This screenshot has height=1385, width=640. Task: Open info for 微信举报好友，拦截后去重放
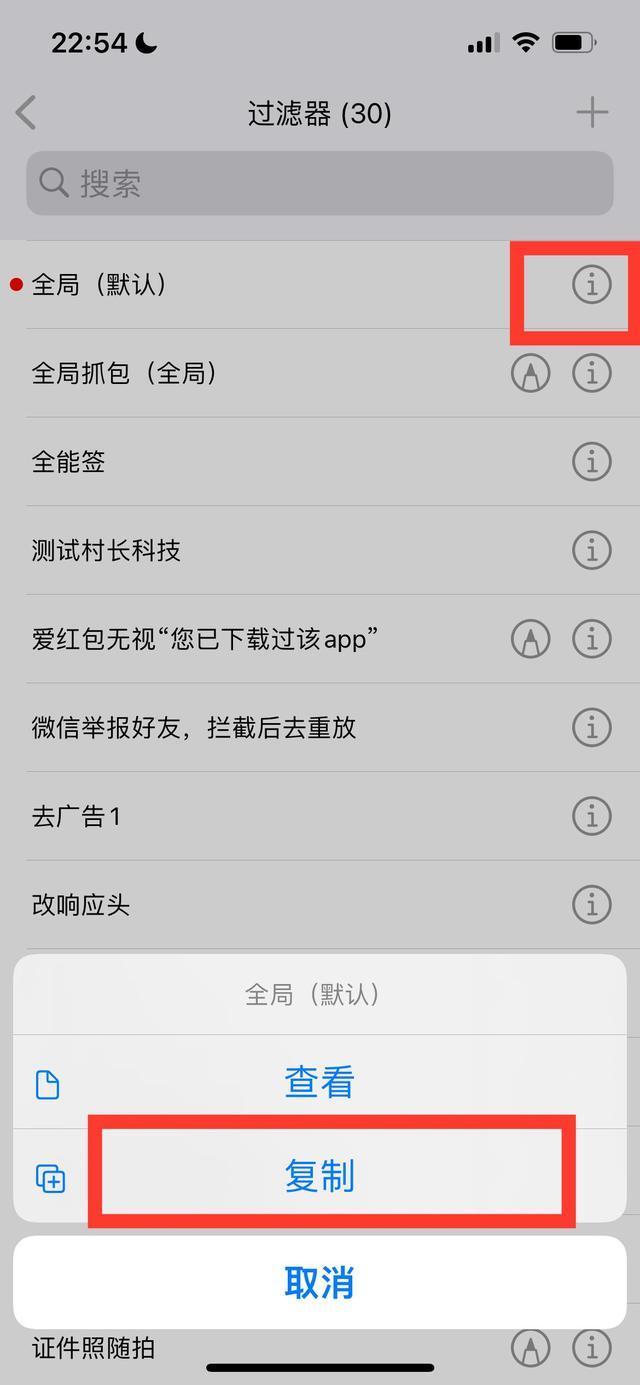coord(591,728)
